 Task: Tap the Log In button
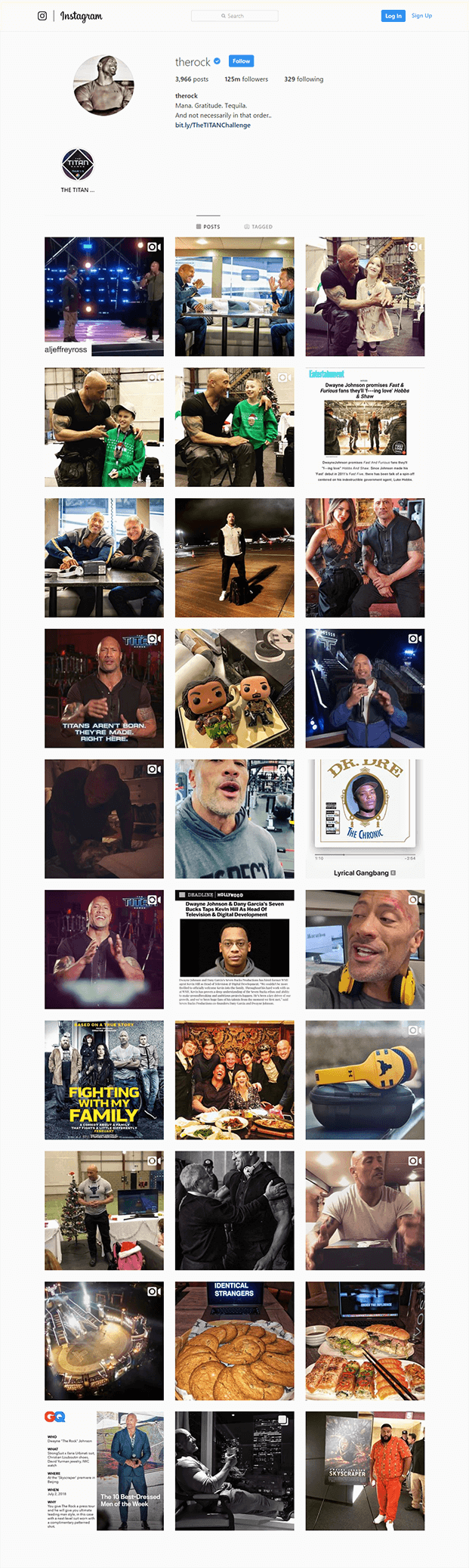(393, 16)
